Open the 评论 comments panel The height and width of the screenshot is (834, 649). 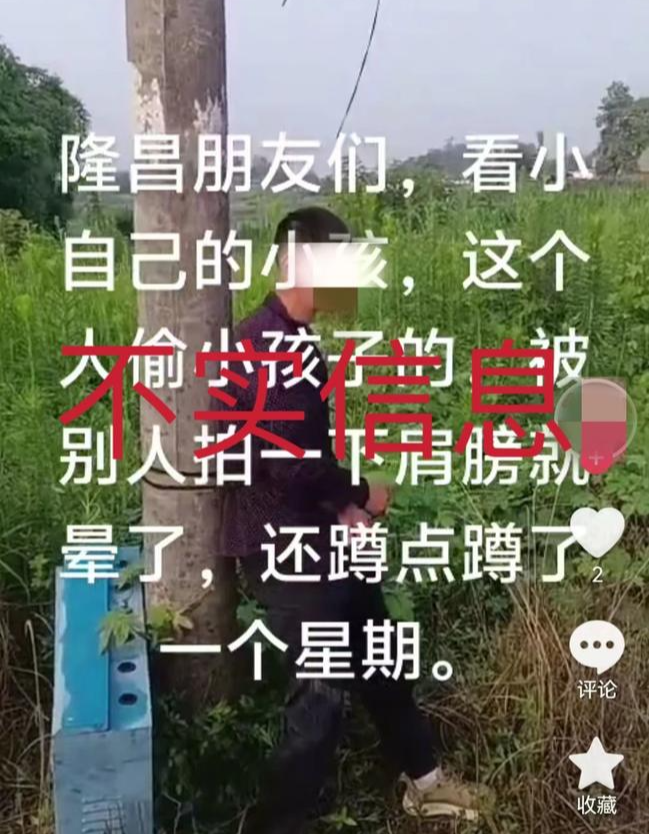pos(597,648)
